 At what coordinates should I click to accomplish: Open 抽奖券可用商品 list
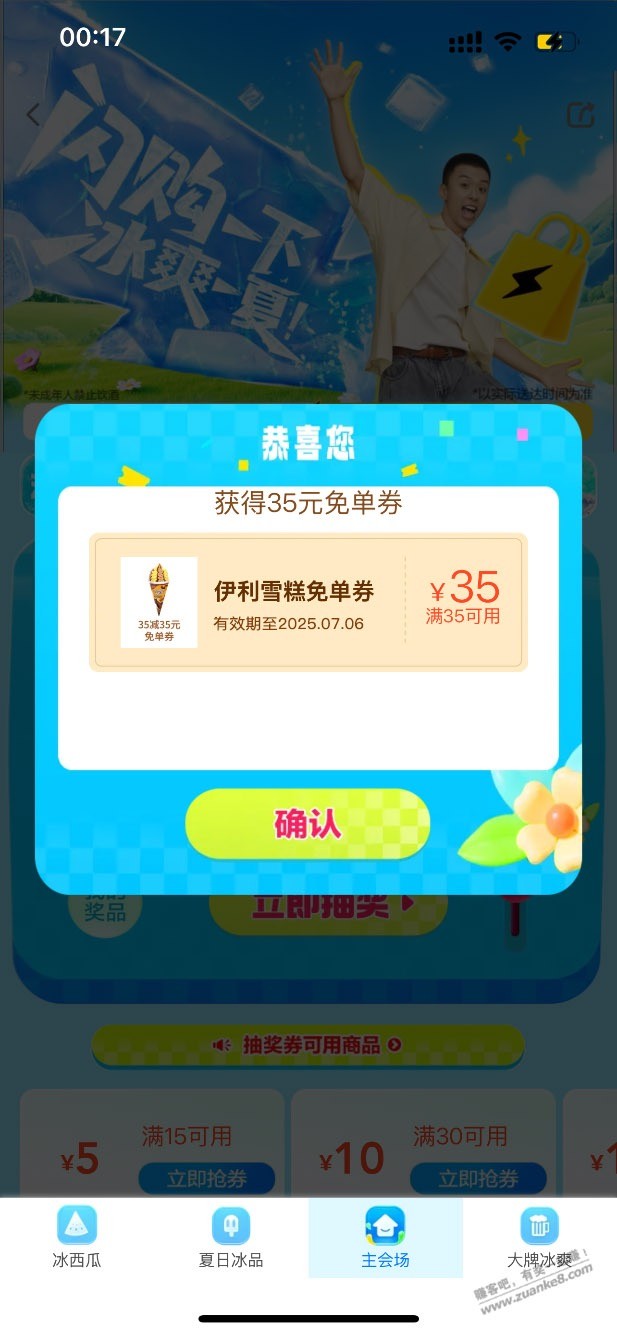(x=308, y=1045)
